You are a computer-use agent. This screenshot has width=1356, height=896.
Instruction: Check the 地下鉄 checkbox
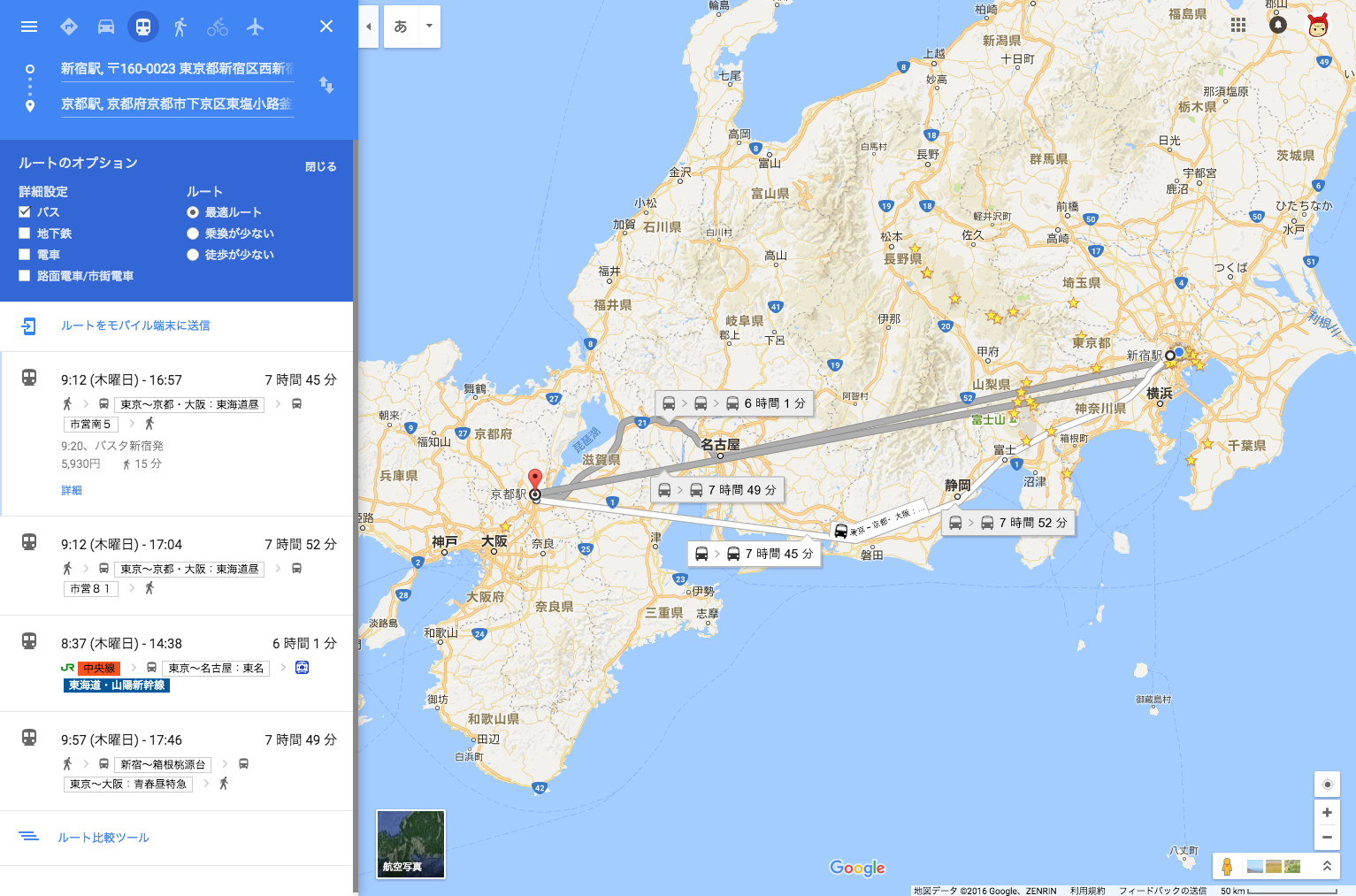(x=25, y=234)
